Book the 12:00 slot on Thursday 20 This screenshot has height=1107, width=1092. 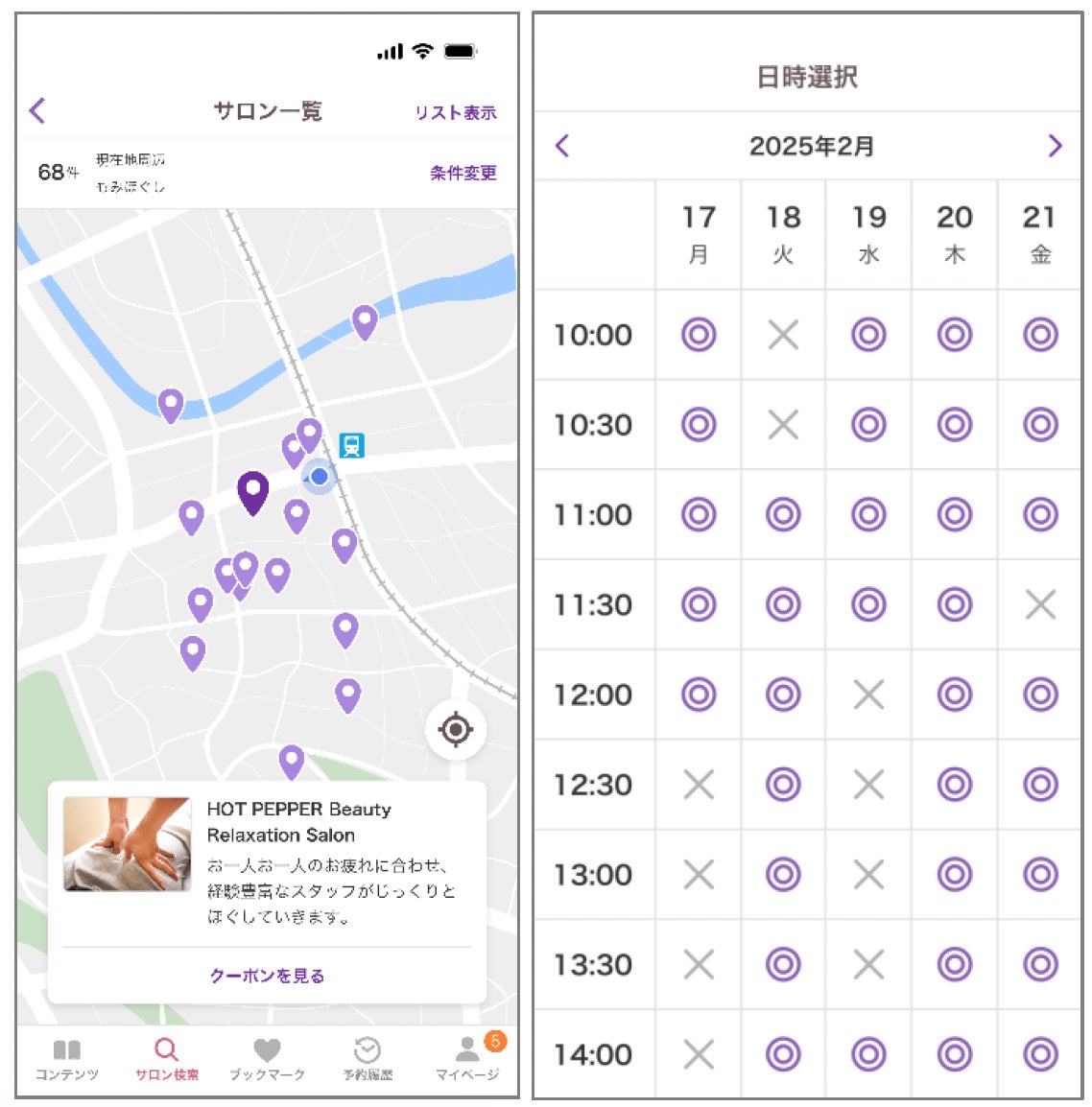(x=954, y=695)
